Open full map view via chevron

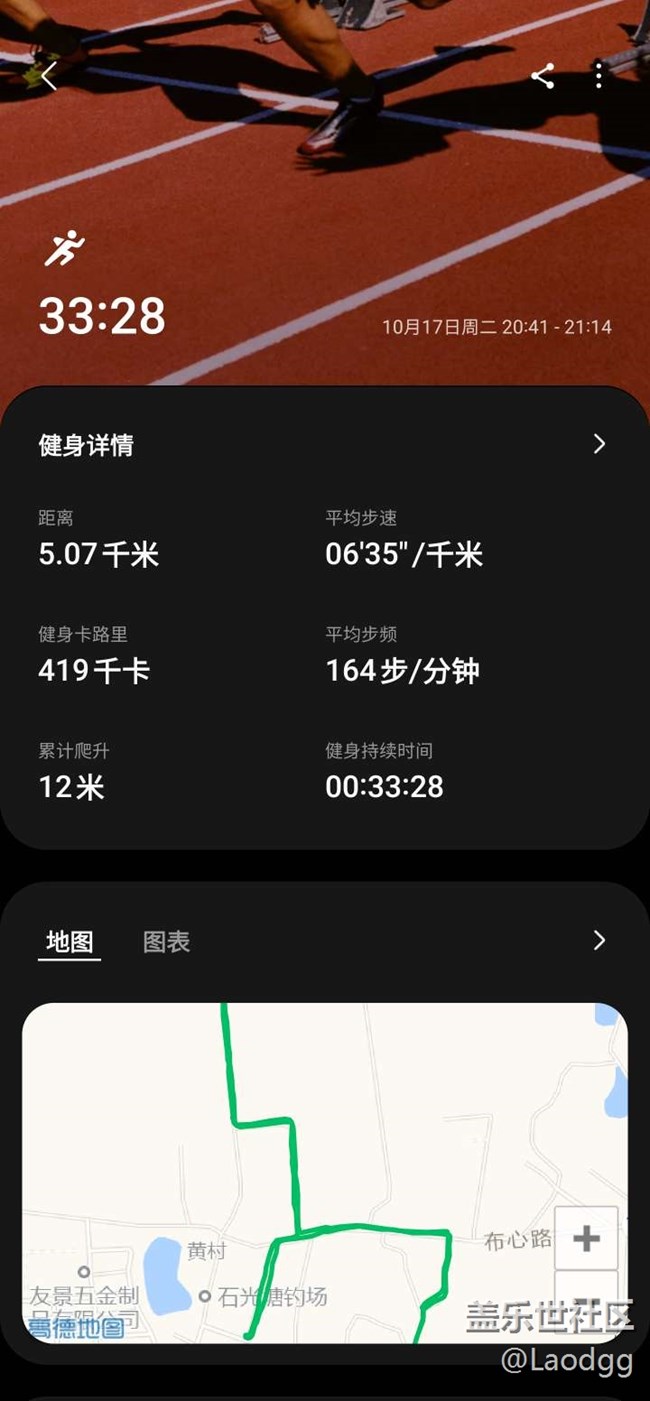(599, 940)
